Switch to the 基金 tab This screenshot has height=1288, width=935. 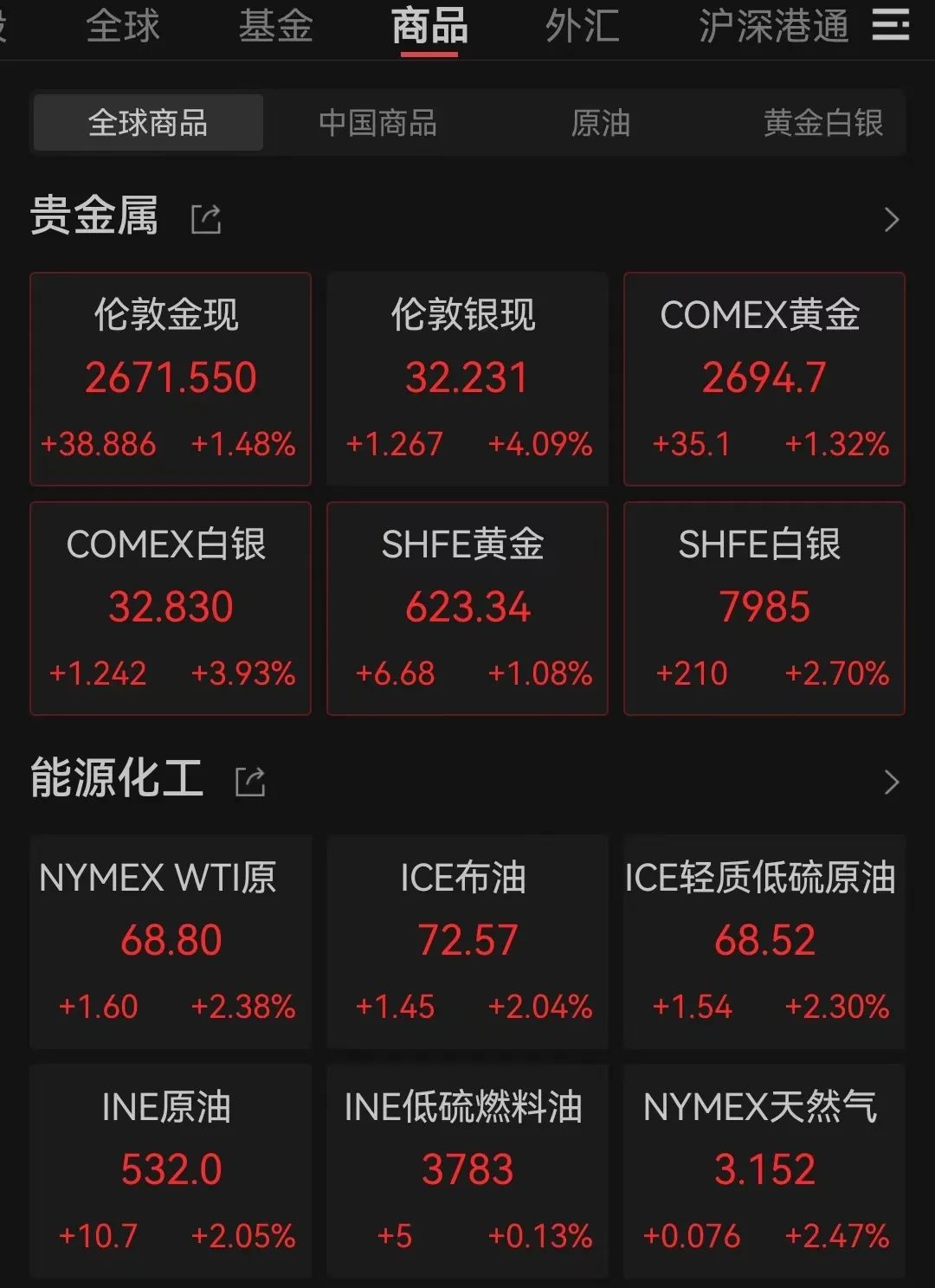click(x=274, y=27)
